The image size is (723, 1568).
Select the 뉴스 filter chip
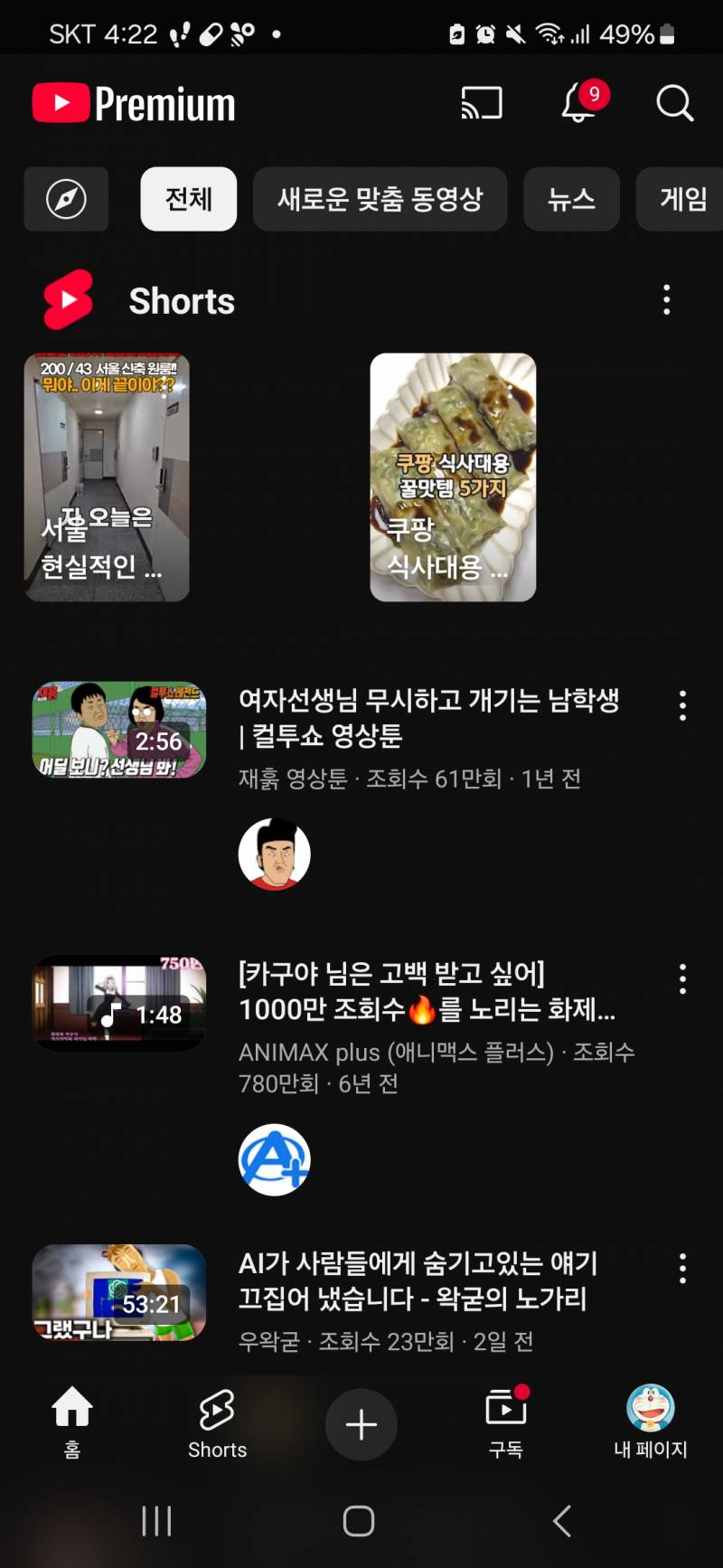pyautogui.click(x=571, y=199)
